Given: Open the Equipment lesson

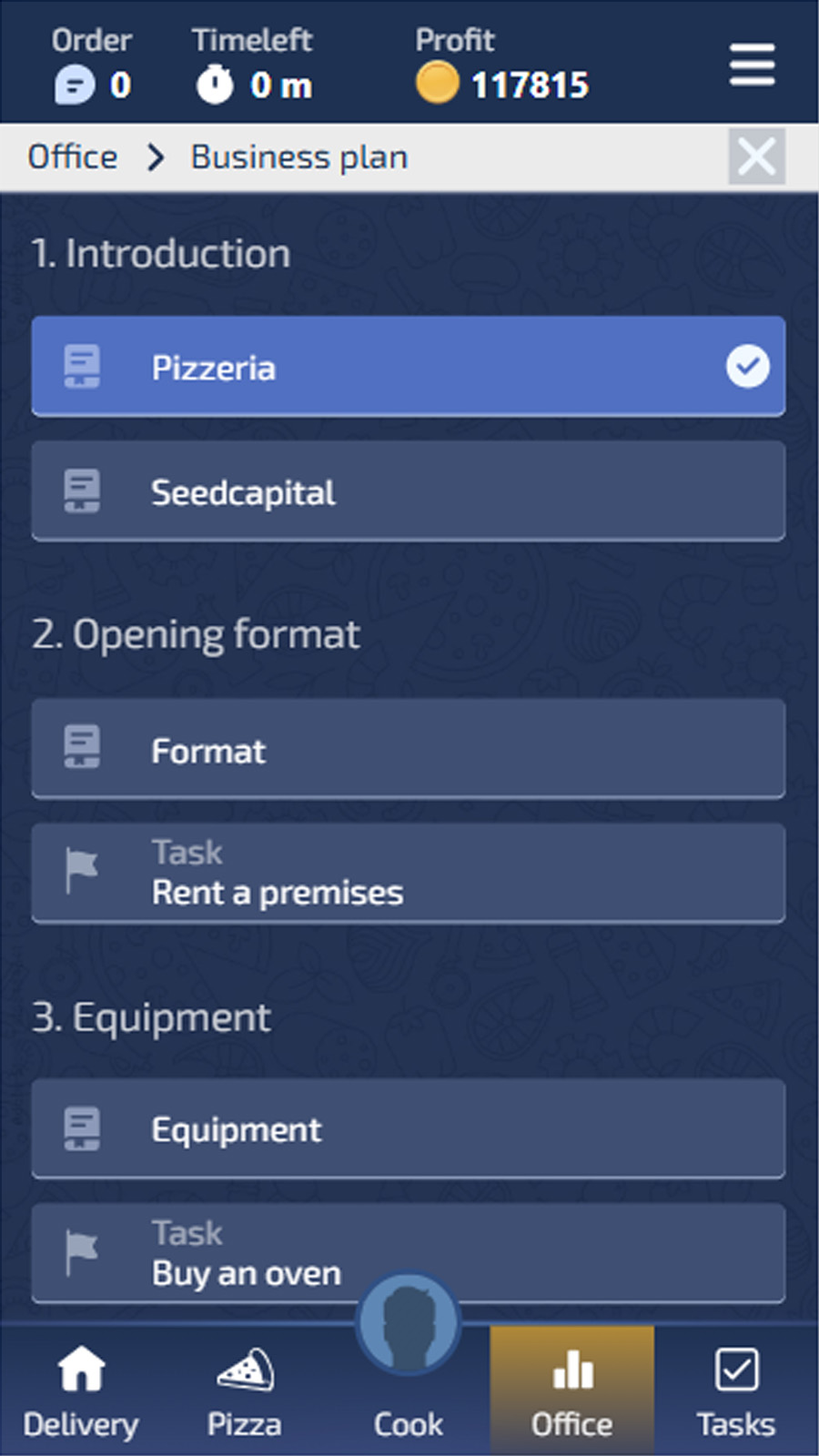Looking at the screenshot, I should pyautogui.click(x=408, y=1128).
